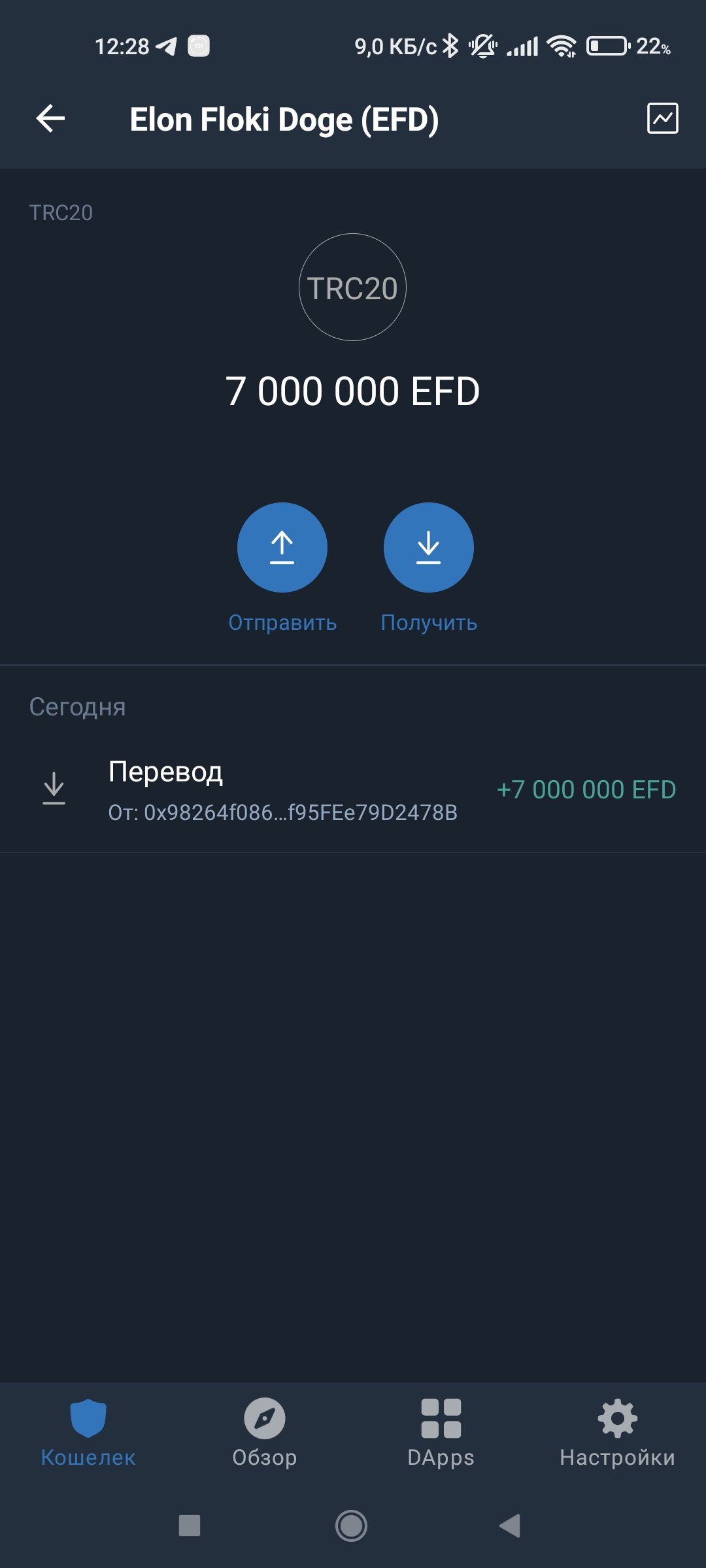Image resolution: width=706 pixels, height=1568 pixels.
Task: Open the DApps tab
Action: (x=441, y=1432)
